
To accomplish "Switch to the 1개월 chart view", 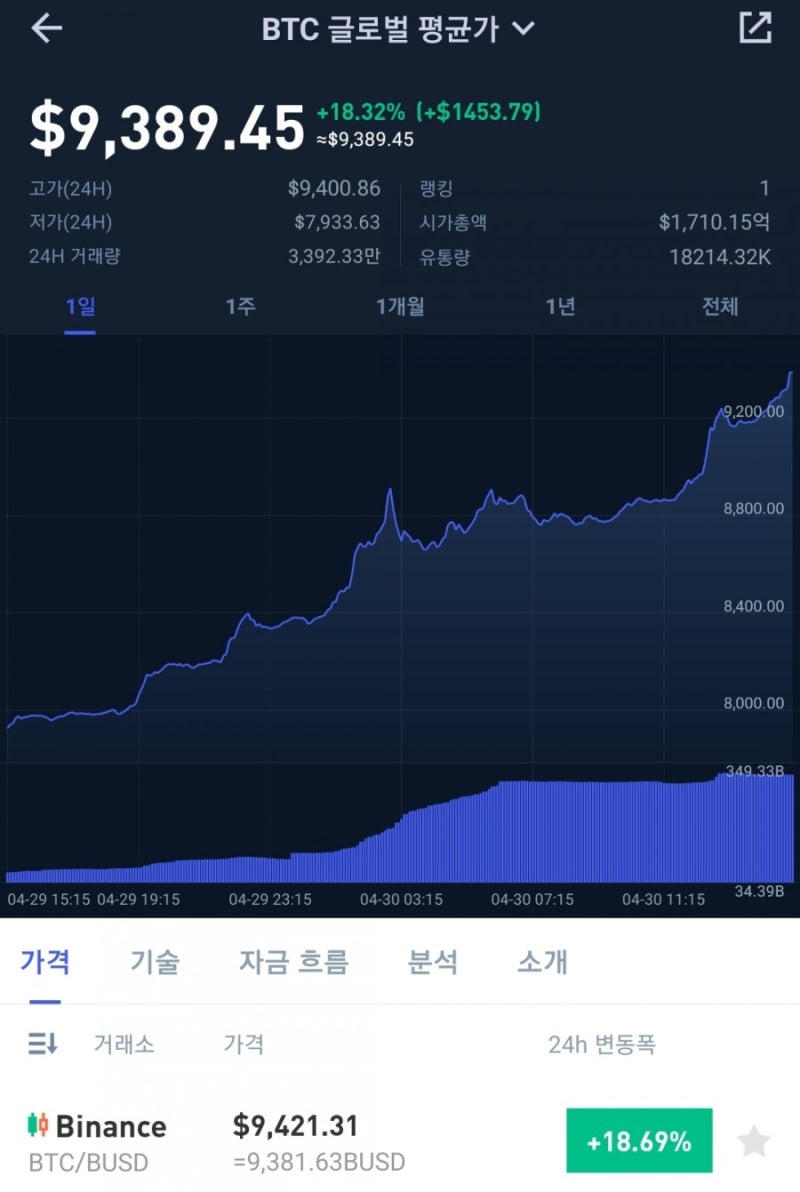I will point(401,308).
